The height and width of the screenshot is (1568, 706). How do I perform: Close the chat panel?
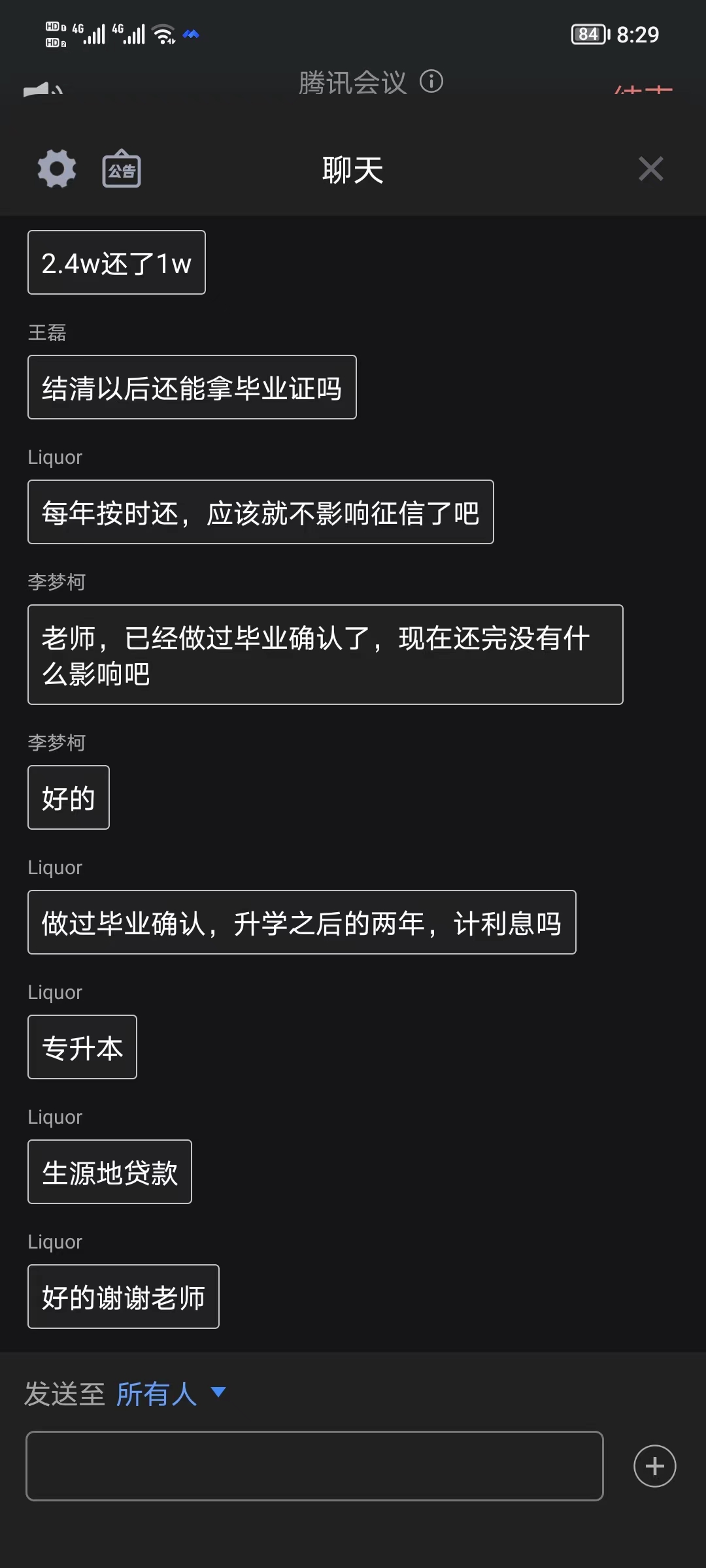[650, 169]
